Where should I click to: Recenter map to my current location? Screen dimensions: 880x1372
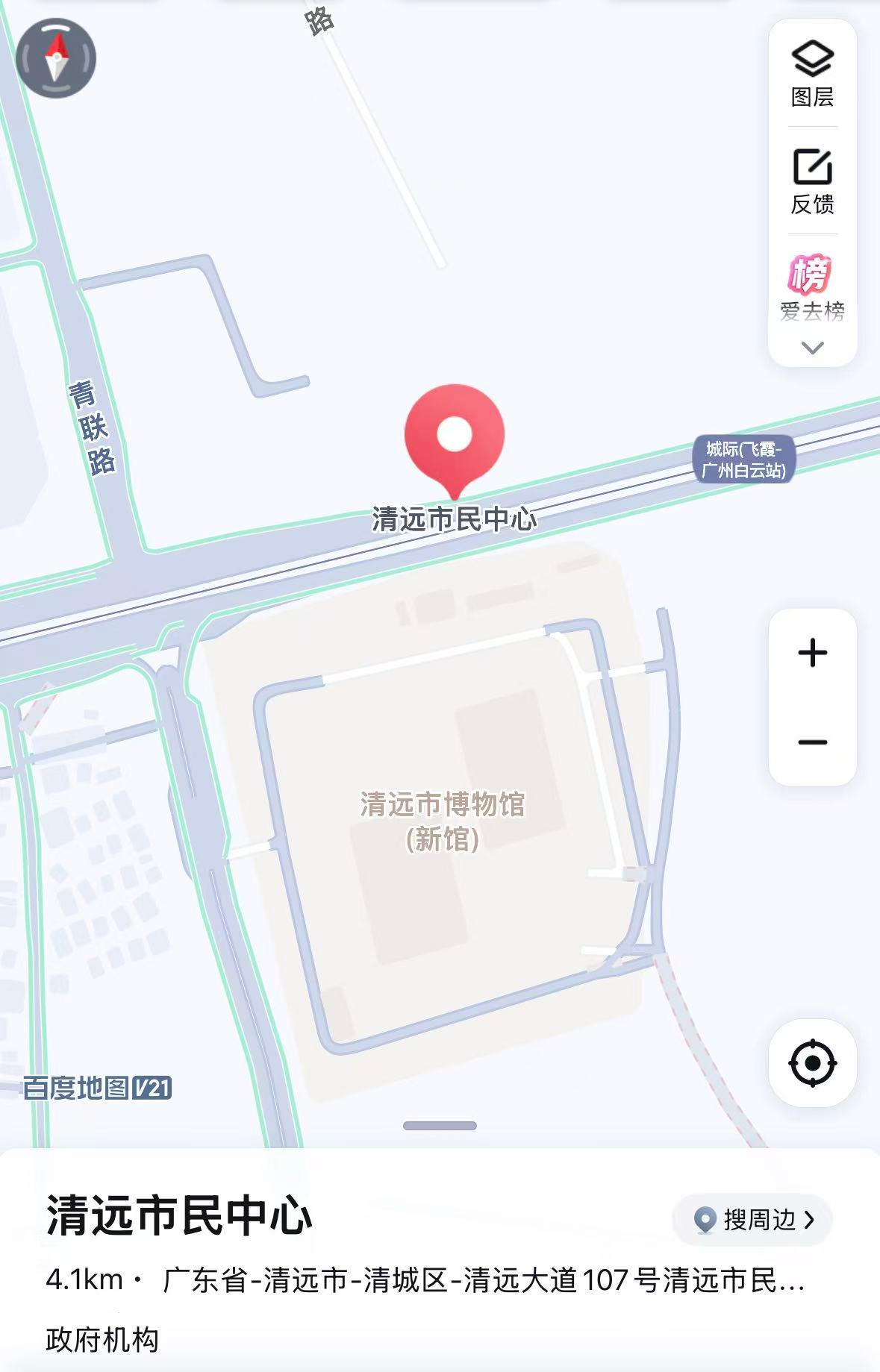click(x=812, y=1062)
